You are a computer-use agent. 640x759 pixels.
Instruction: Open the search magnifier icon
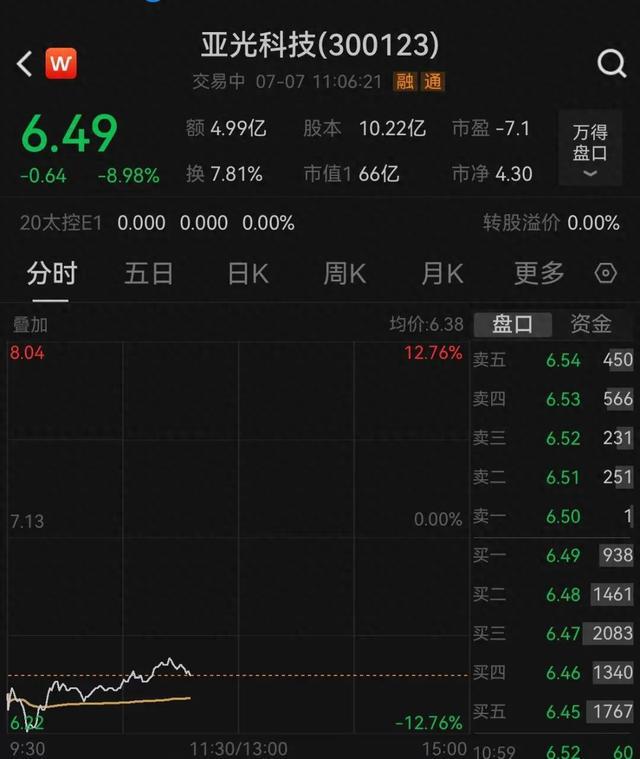[611, 64]
